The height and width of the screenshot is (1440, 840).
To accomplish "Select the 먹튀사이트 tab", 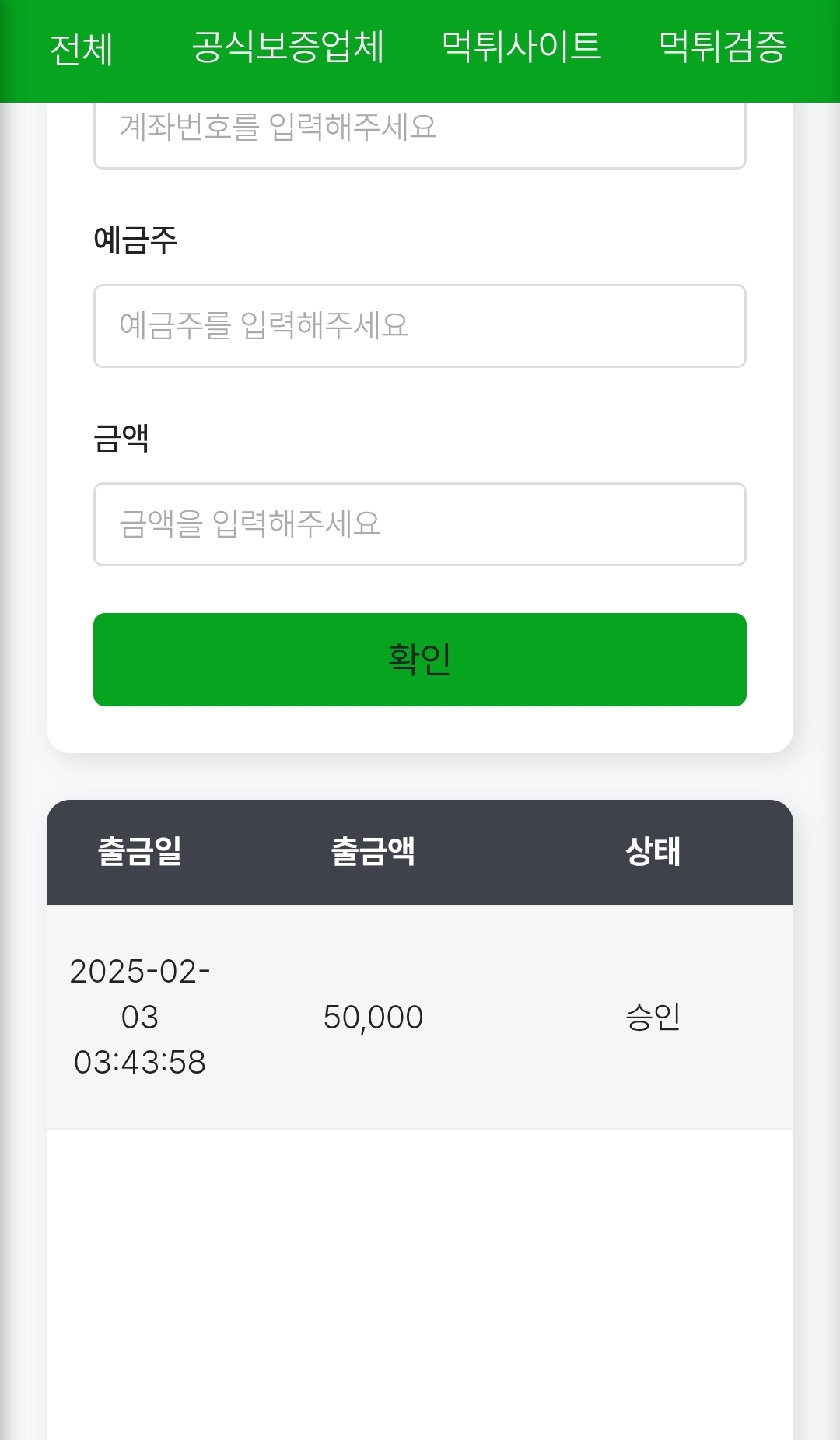I will tap(521, 47).
